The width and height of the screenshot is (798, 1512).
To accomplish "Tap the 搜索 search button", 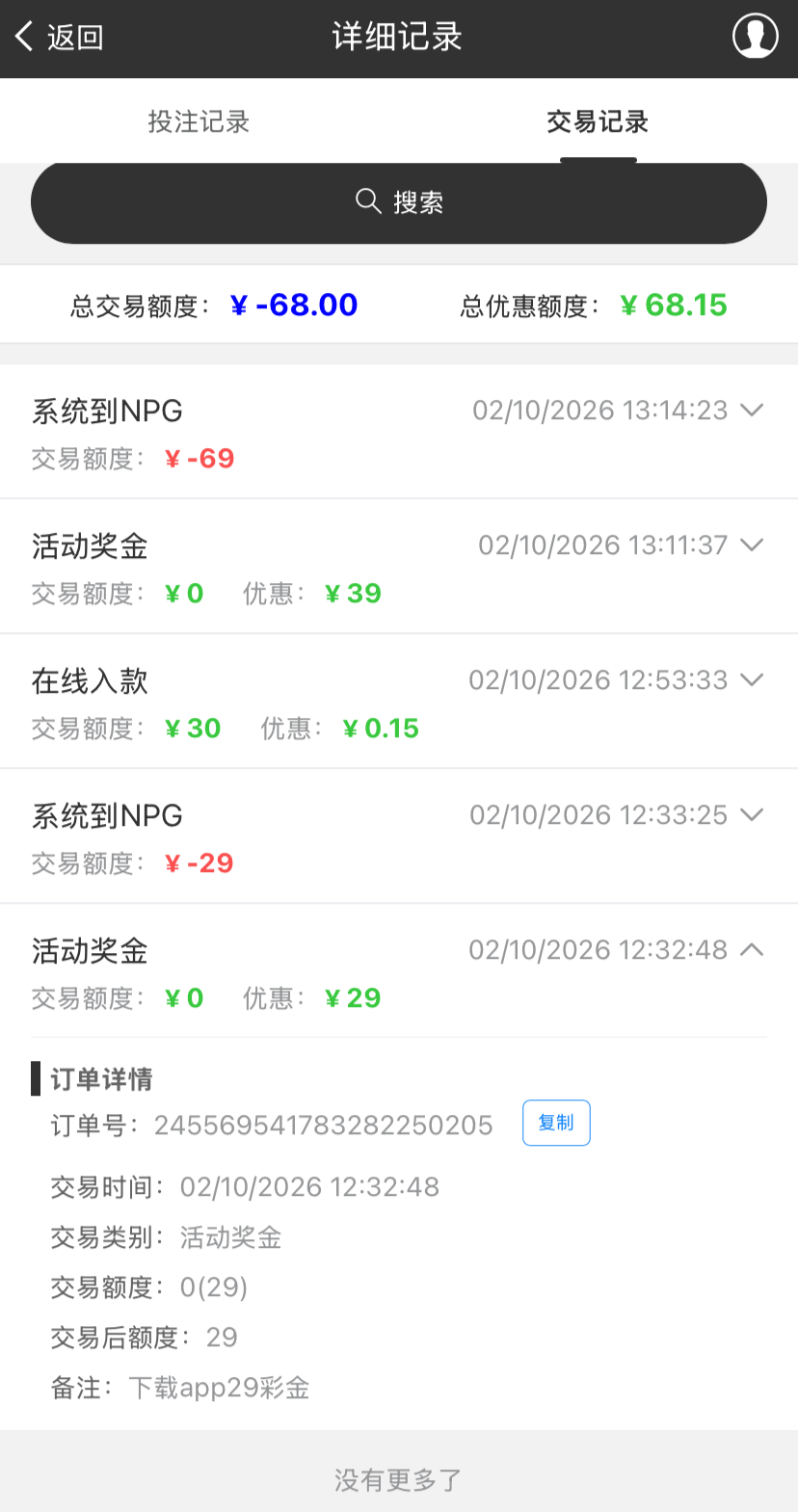I will [x=399, y=202].
